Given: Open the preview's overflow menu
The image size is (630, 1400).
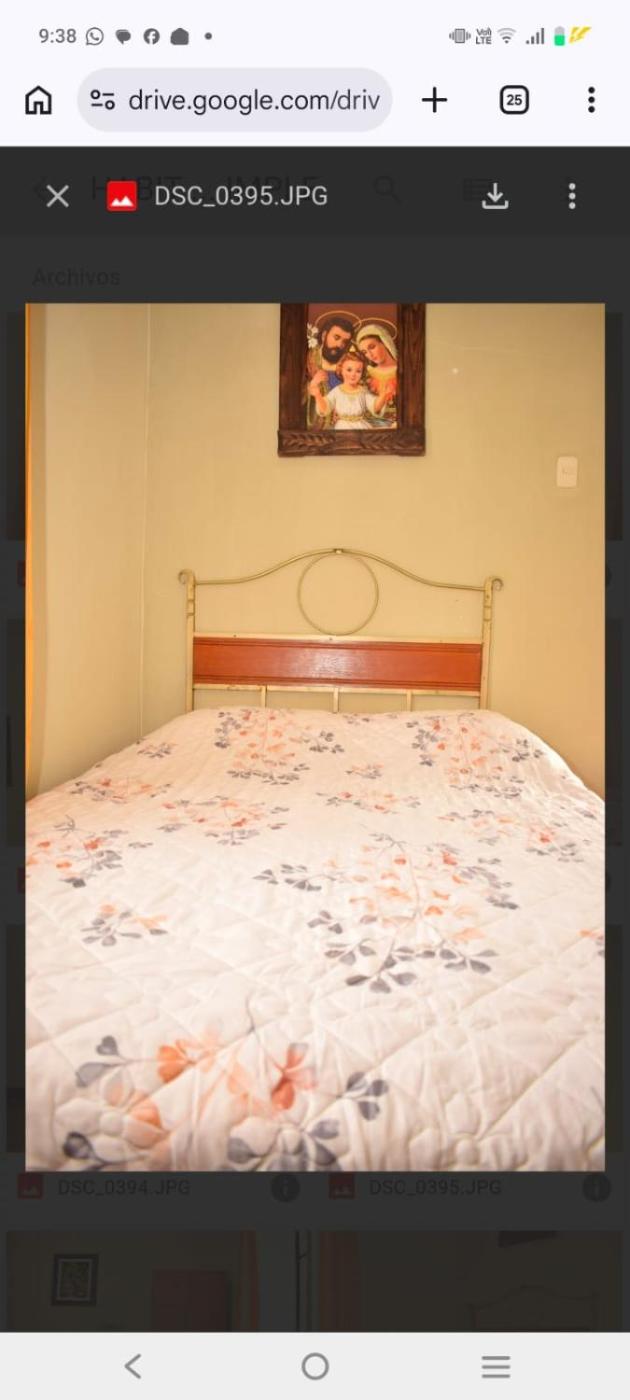Looking at the screenshot, I should (572, 196).
